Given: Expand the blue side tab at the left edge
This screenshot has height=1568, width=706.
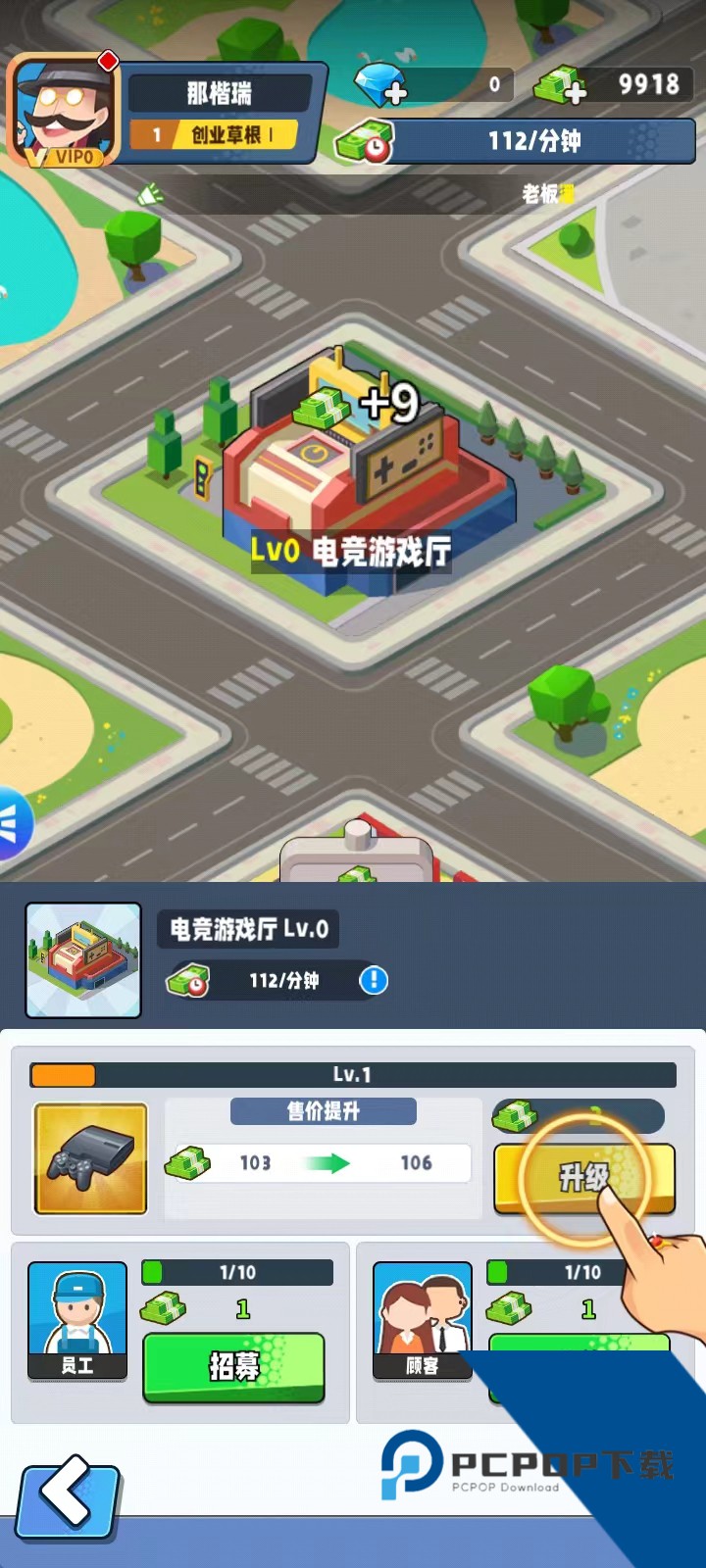Looking at the screenshot, I should [x=14, y=823].
